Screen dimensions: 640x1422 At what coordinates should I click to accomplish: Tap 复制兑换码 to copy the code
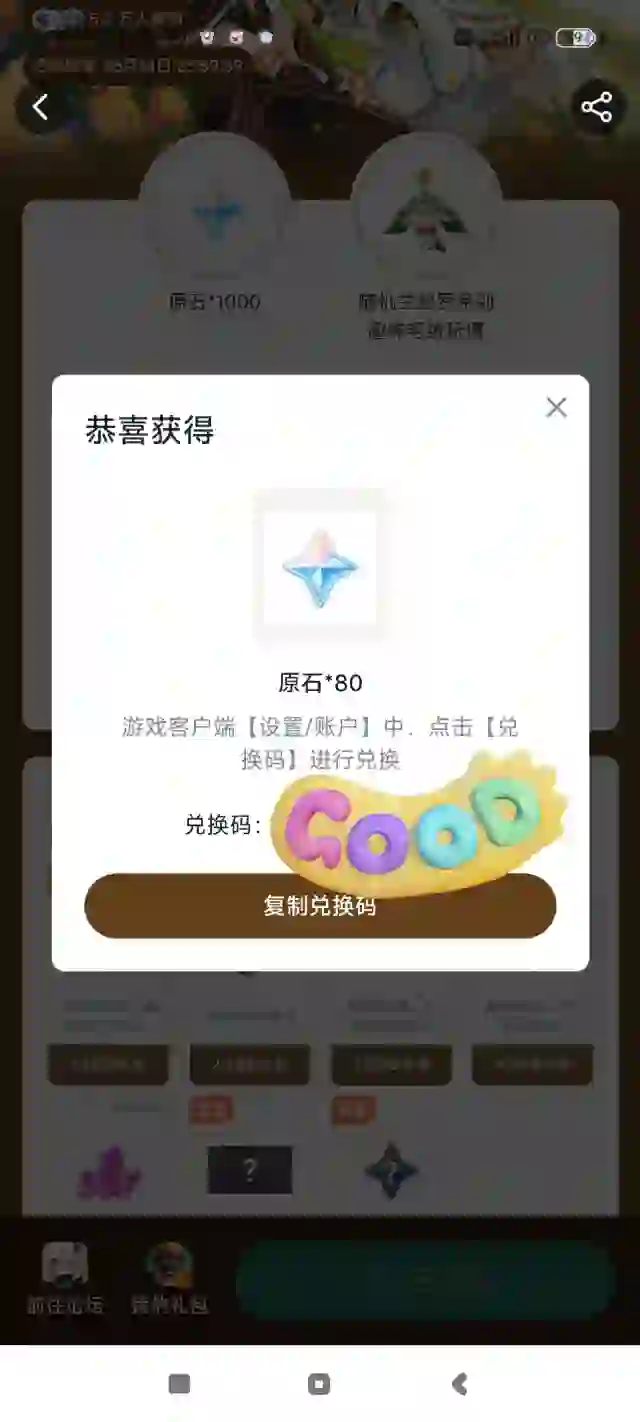pyautogui.click(x=320, y=906)
